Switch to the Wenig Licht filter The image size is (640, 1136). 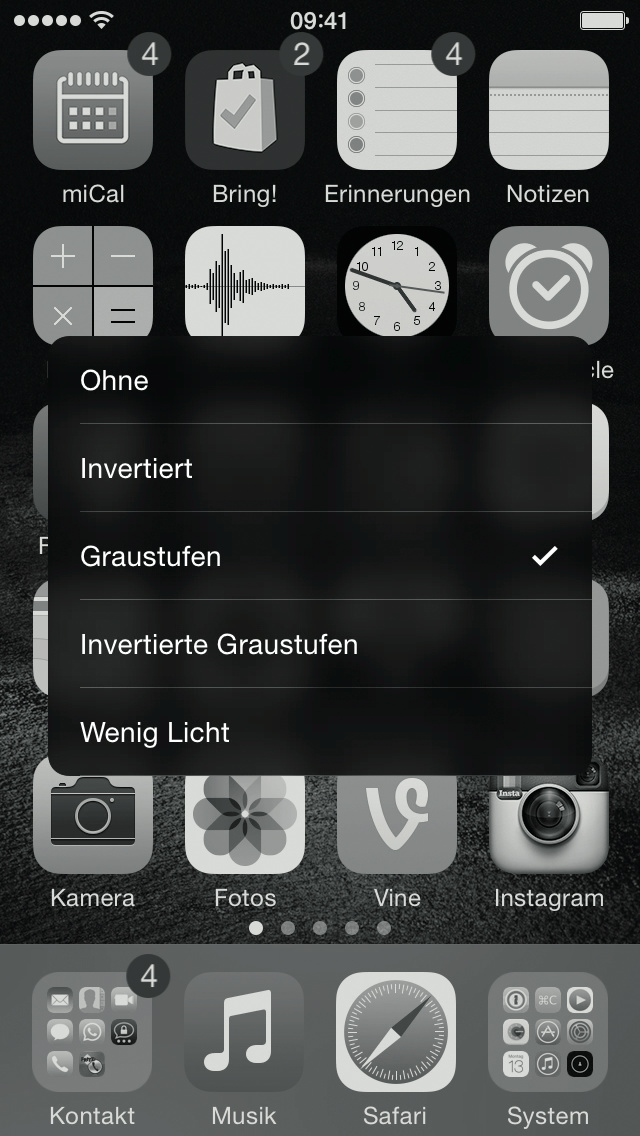pyautogui.click(x=320, y=732)
